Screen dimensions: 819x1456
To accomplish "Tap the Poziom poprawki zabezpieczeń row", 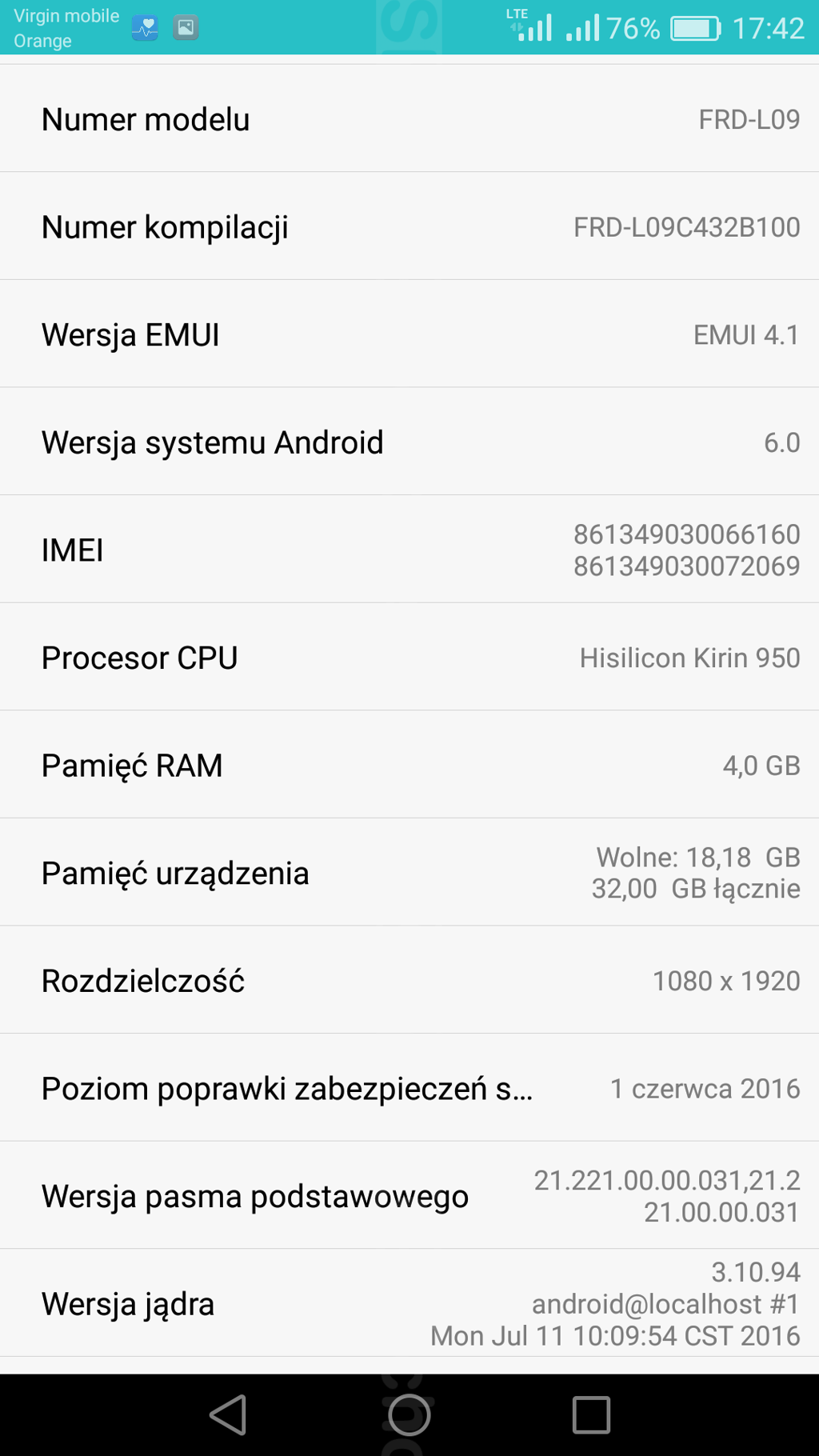I will [x=409, y=1089].
